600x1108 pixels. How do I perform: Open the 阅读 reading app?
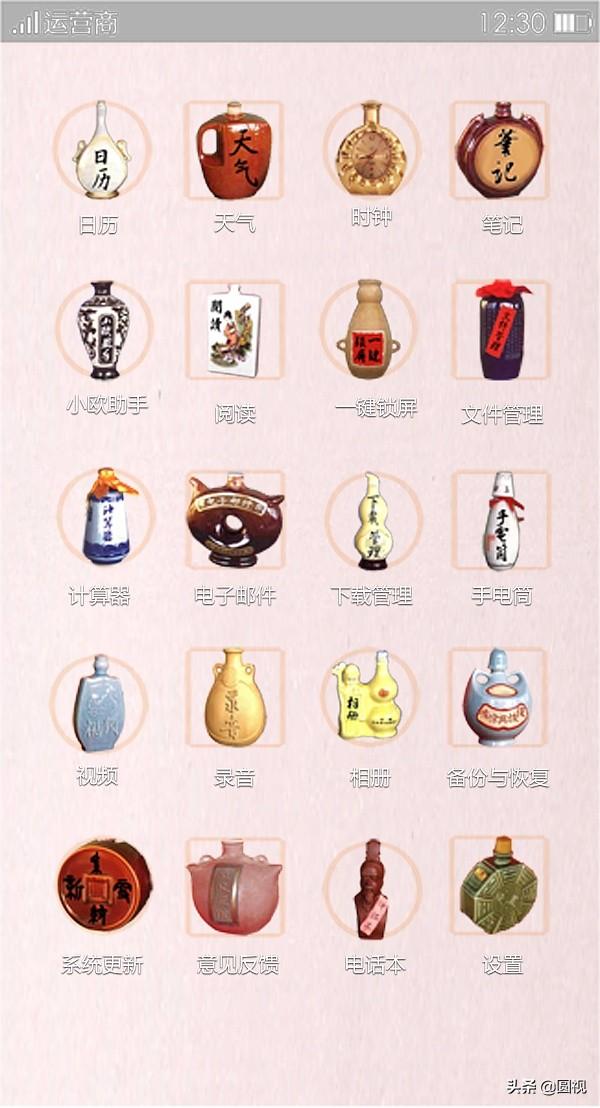pos(235,331)
